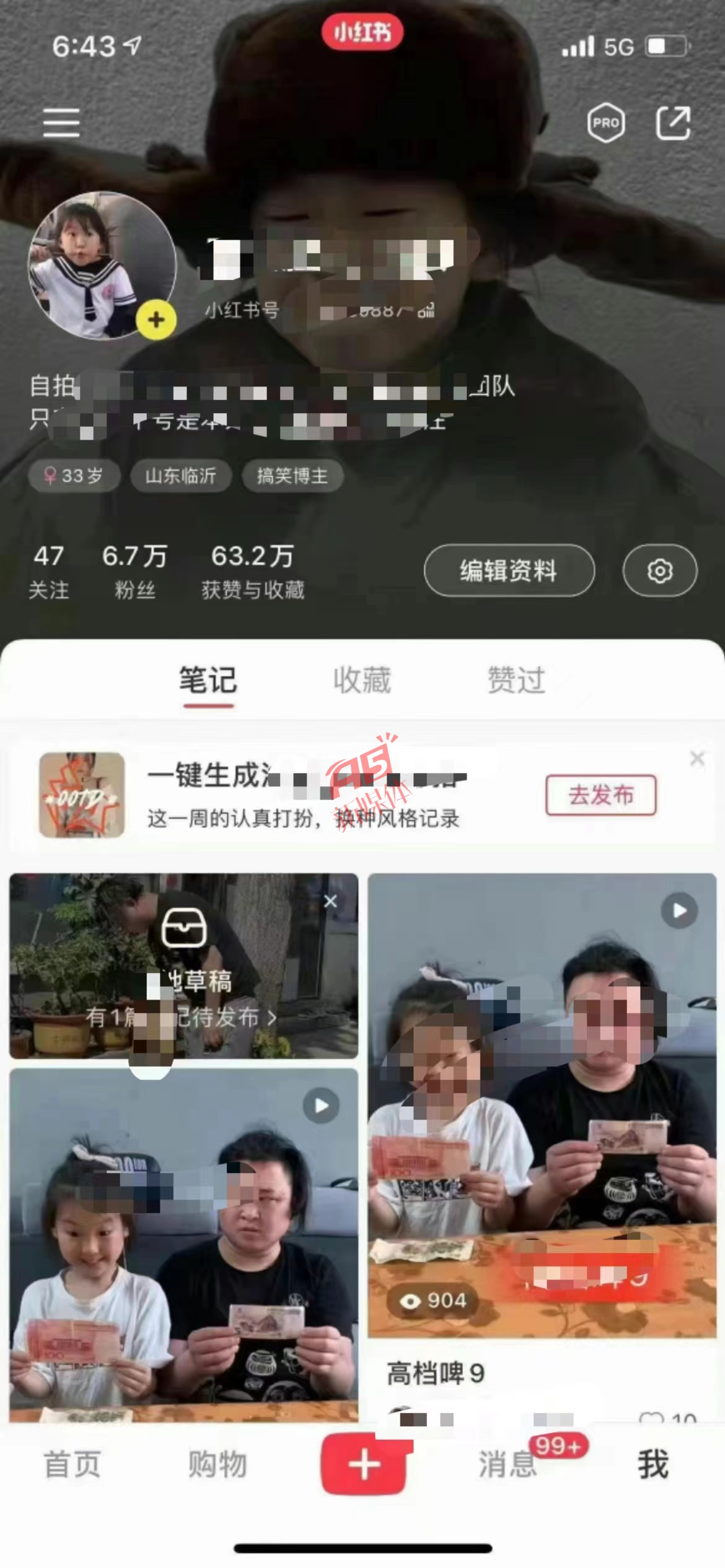The height and width of the screenshot is (1568, 725).
Task: Go to the 首页 tab
Action: click(72, 1465)
